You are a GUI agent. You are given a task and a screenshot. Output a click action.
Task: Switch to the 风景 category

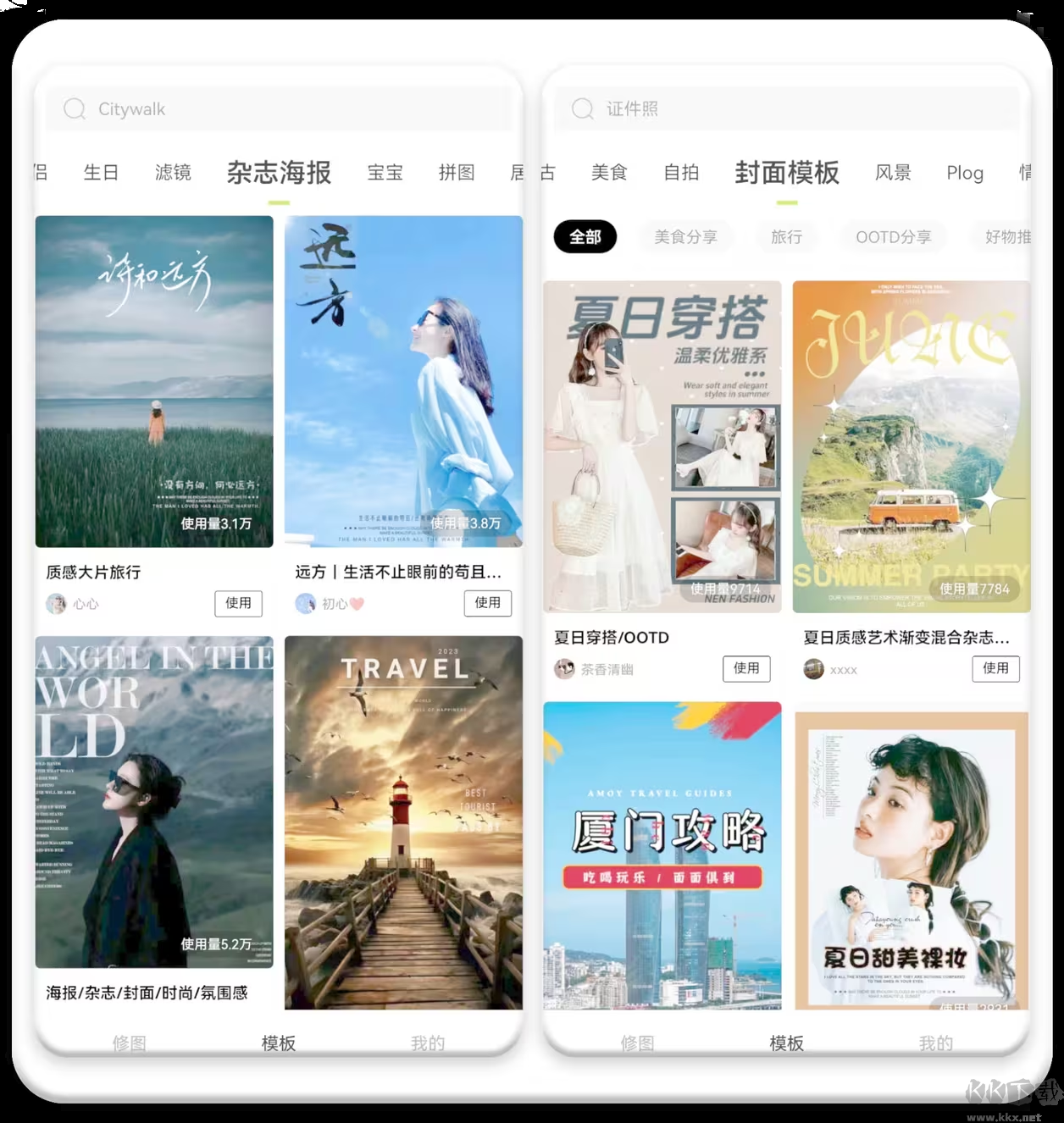(893, 173)
